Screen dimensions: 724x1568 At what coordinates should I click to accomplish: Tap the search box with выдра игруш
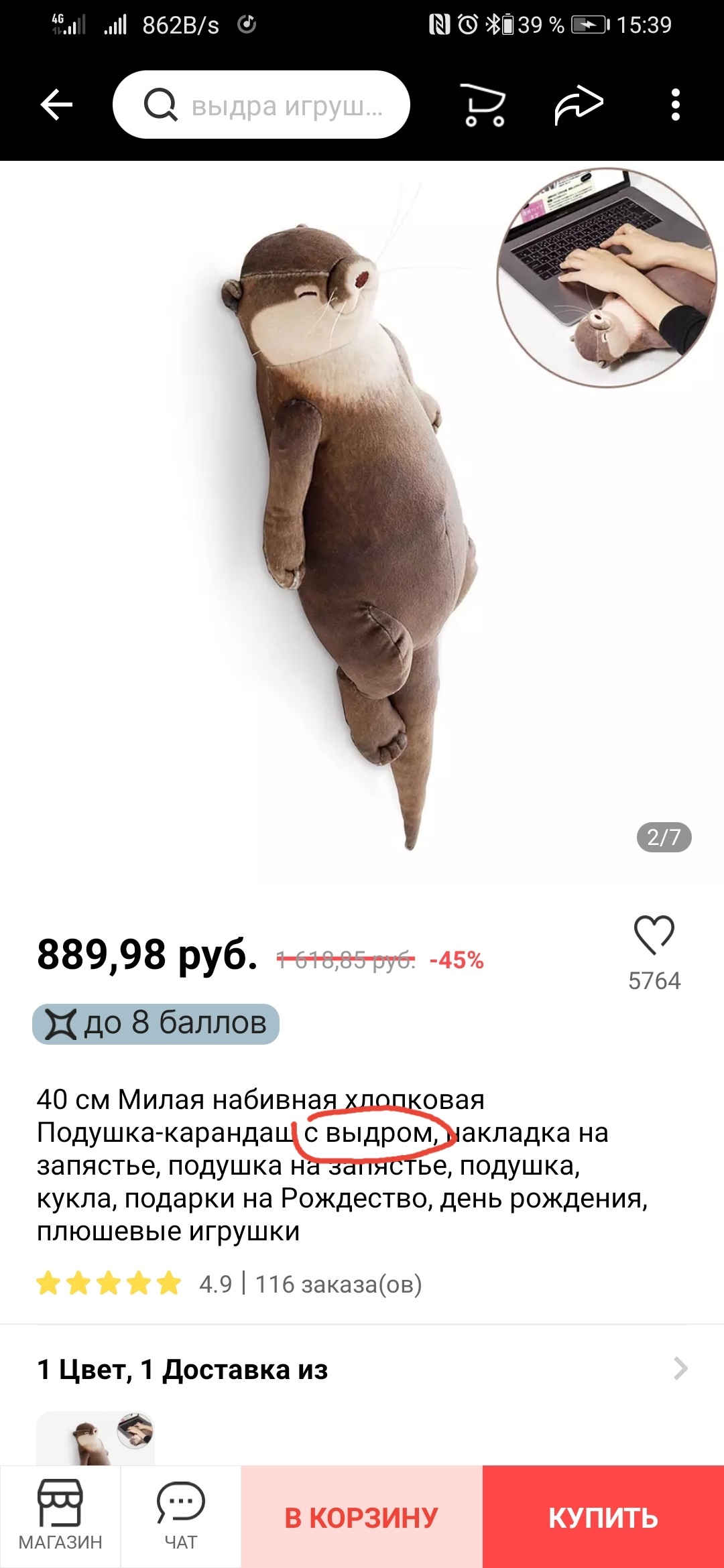click(261, 105)
